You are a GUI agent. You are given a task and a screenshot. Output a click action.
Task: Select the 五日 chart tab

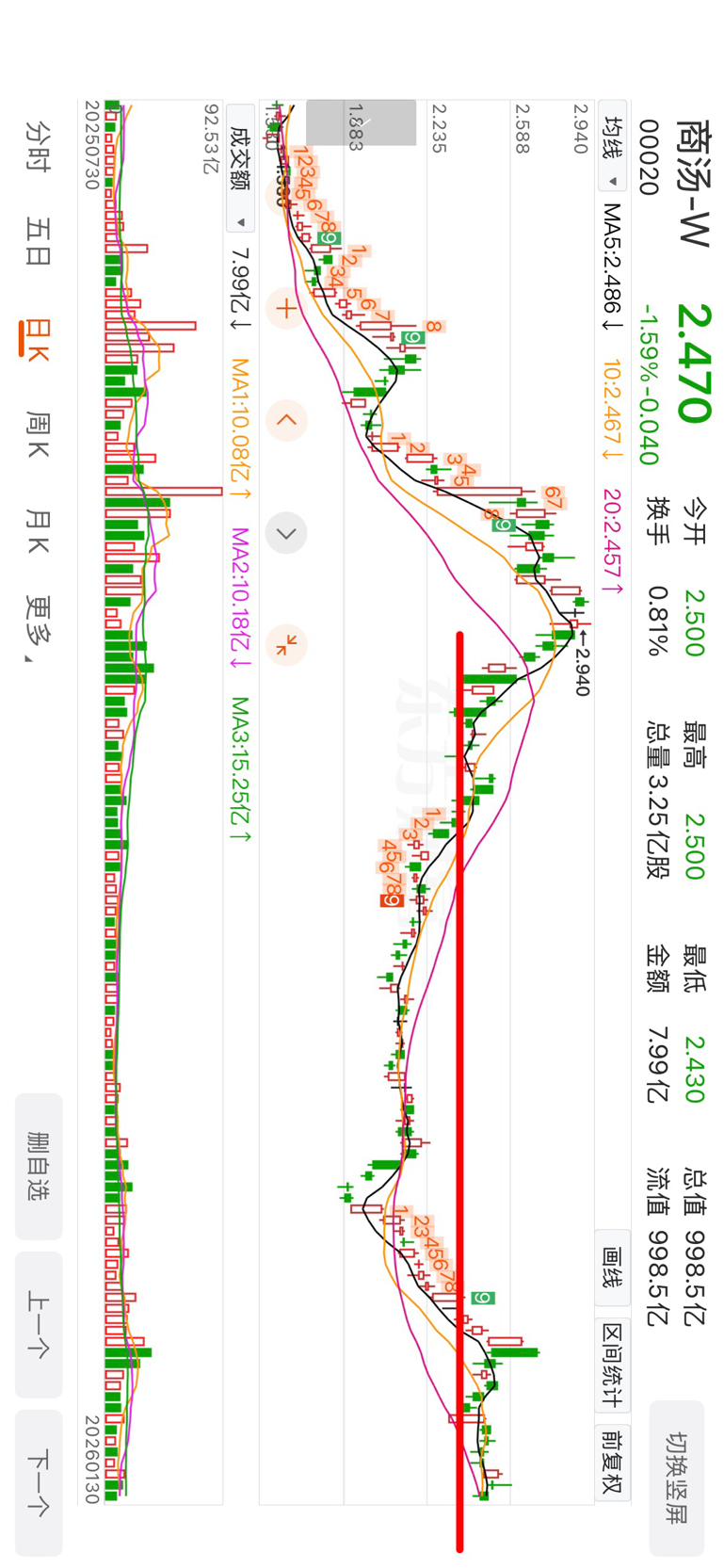tap(38, 241)
